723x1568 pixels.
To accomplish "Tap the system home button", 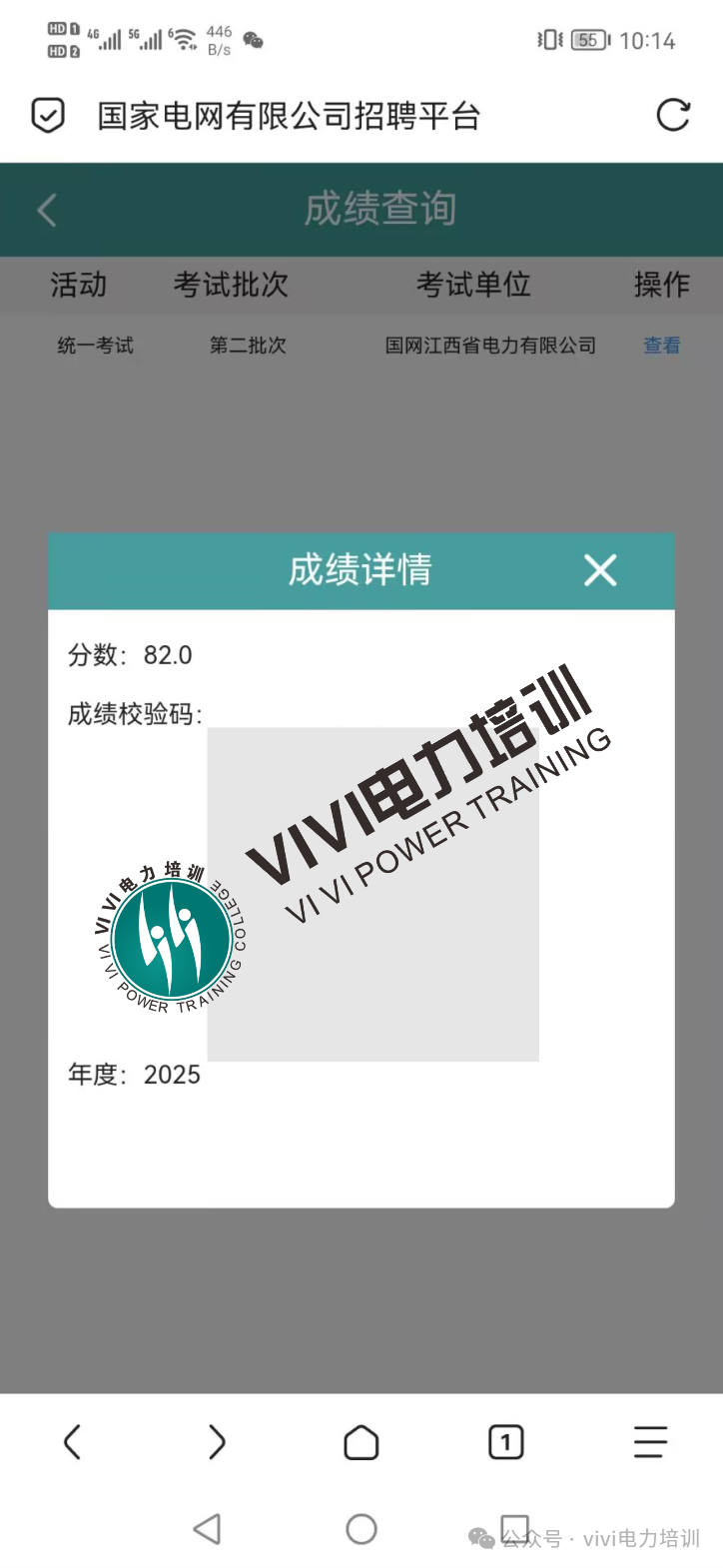I will tap(361, 1529).
